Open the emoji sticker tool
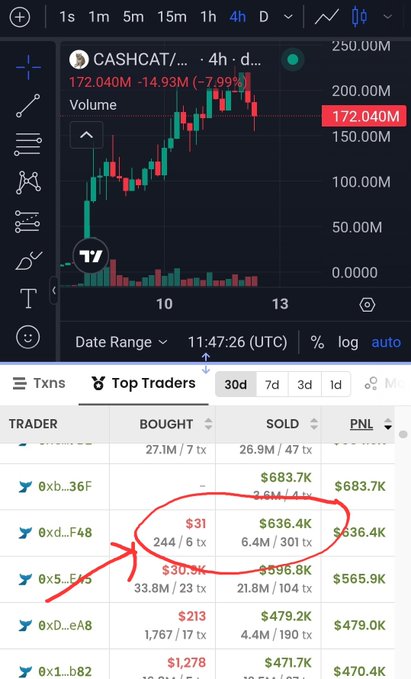The width and height of the screenshot is (411, 679). pyautogui.click(x=28, y=337)
